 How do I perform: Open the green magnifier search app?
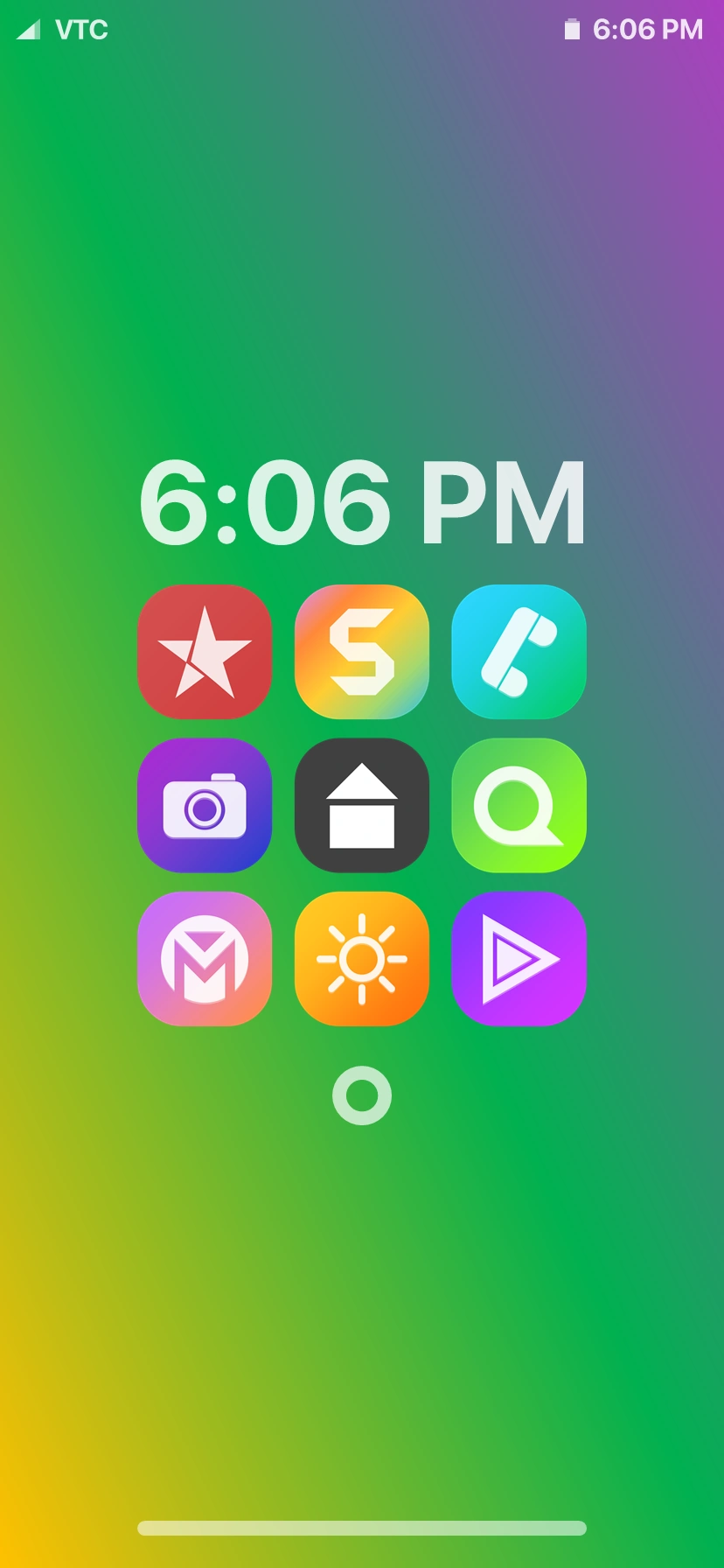tap(519, 805)
